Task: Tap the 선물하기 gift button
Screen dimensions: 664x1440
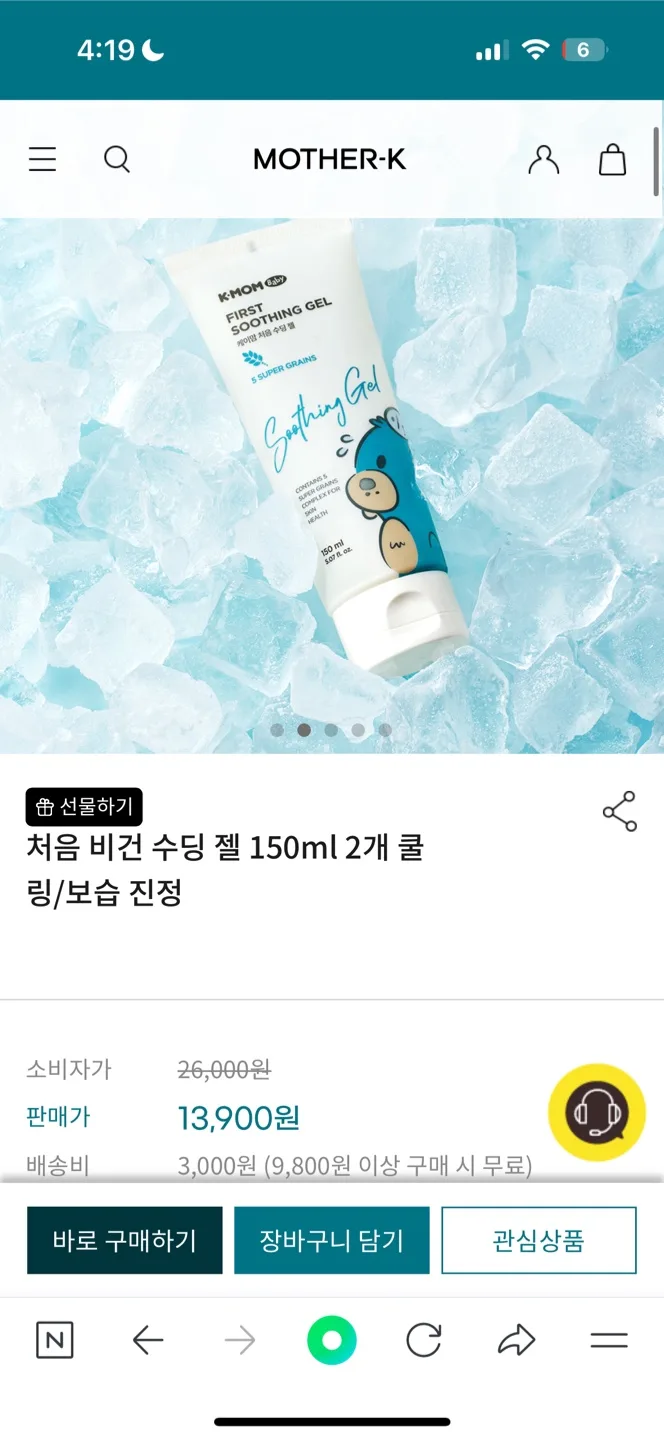Action: (x=85, y=807)
